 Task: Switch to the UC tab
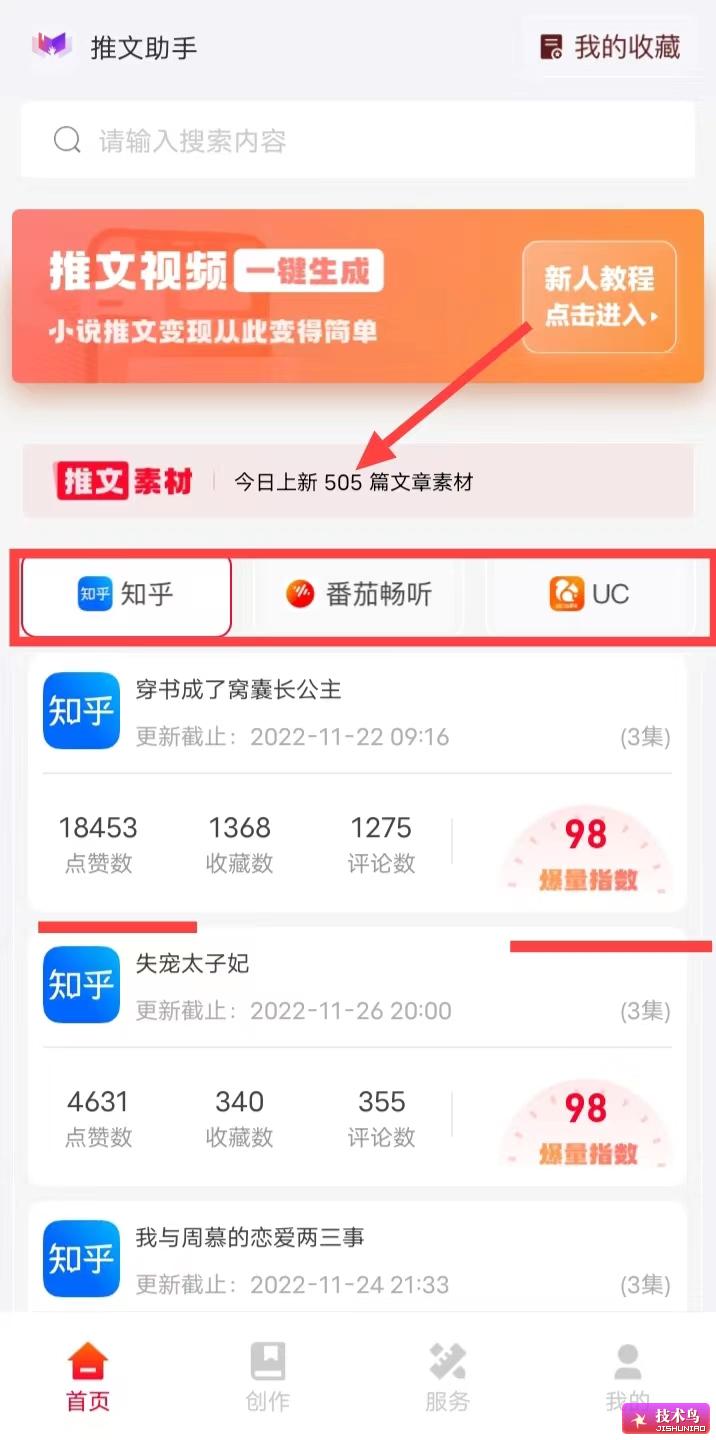click(x=590, y=594)
